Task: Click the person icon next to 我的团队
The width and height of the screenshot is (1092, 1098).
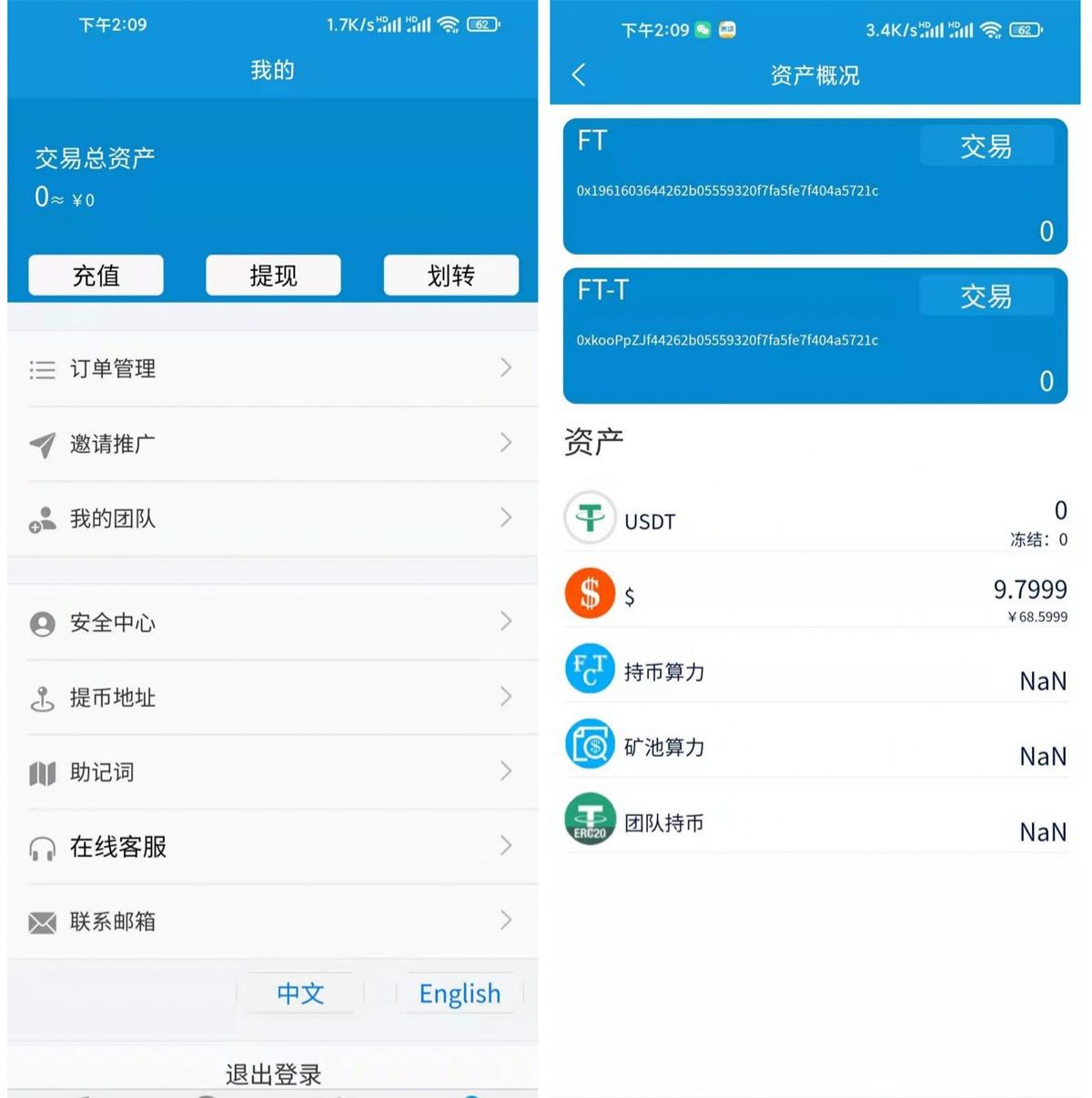Action: coord(43,519)
